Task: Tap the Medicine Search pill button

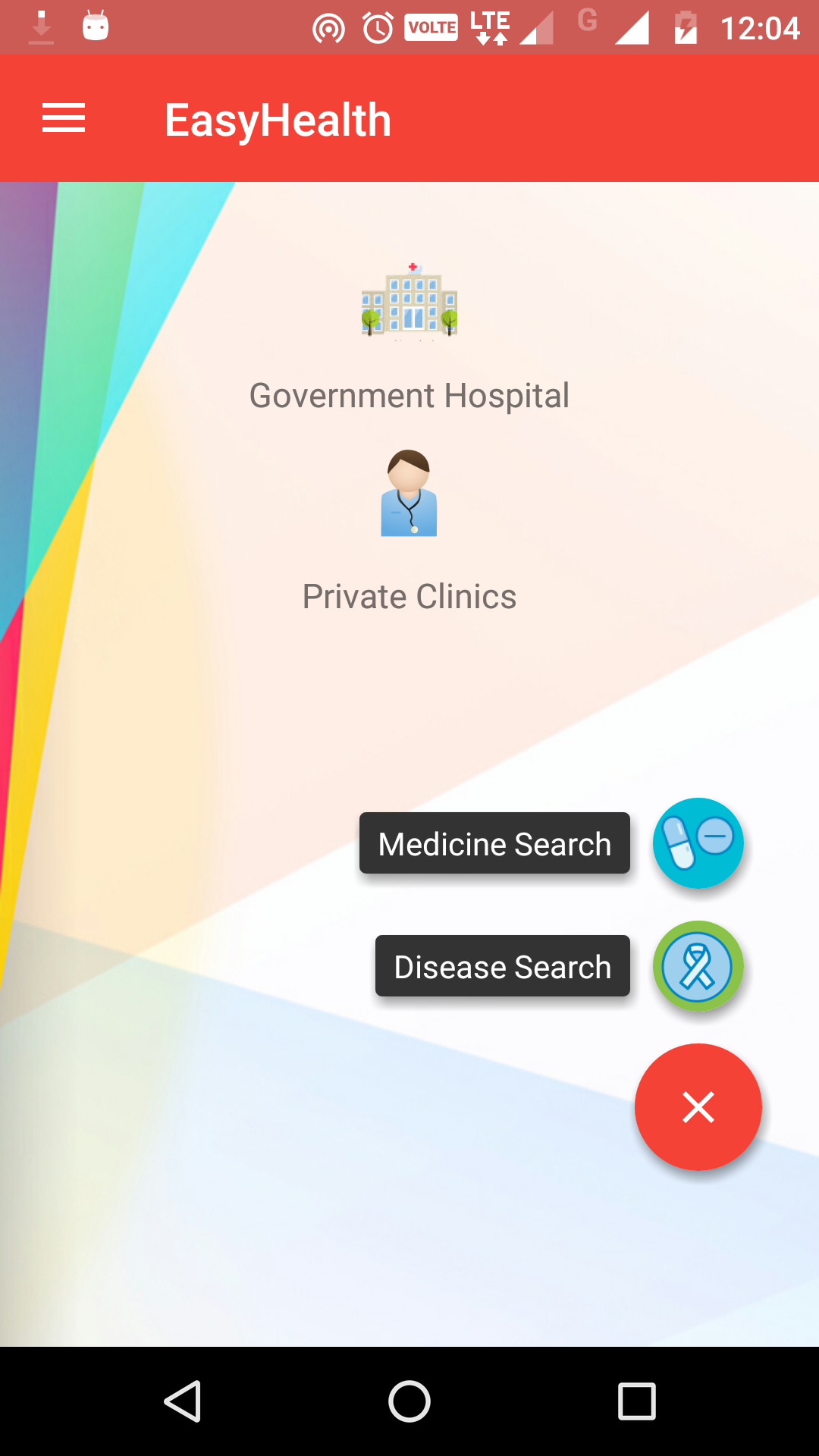Action: click(698, 843)
